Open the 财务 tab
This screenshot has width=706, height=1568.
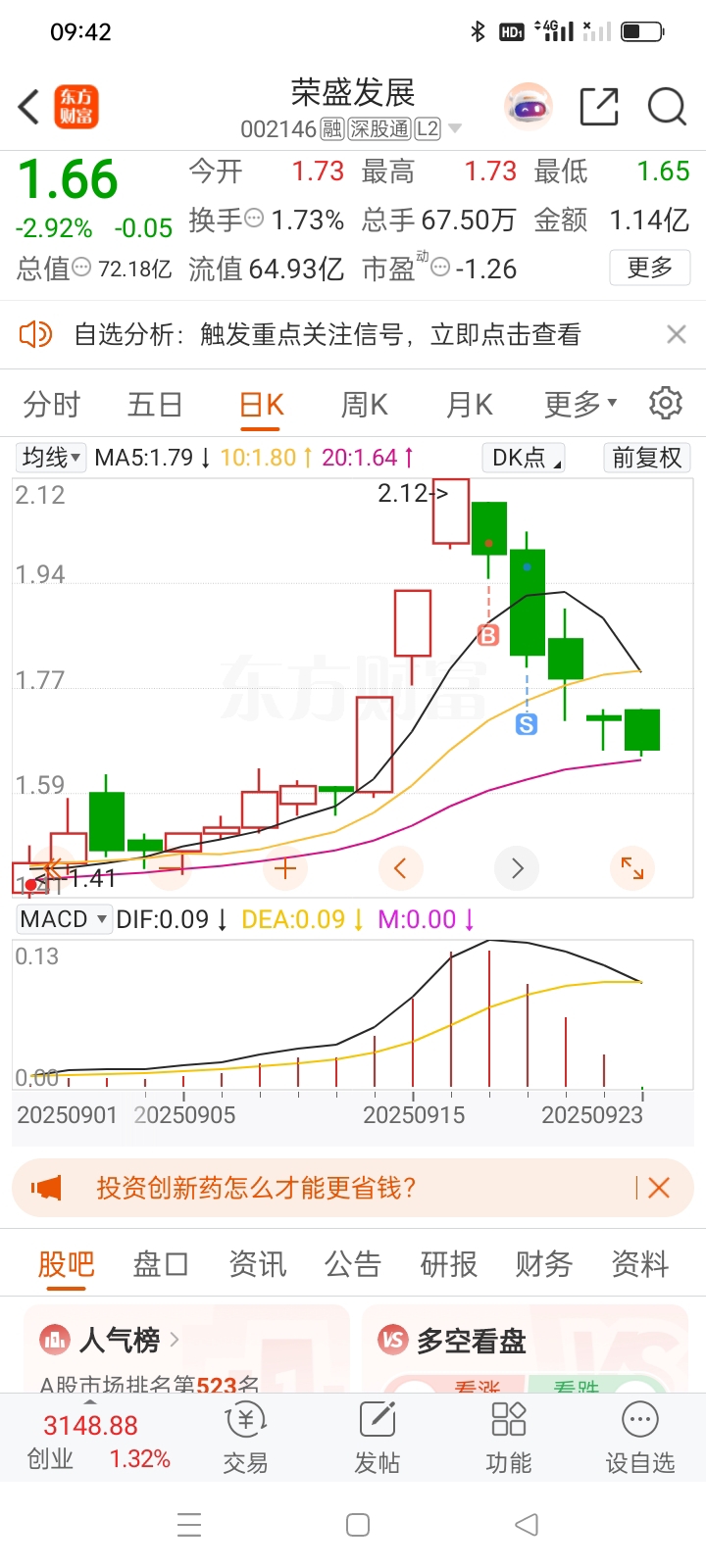(544, 1264)
